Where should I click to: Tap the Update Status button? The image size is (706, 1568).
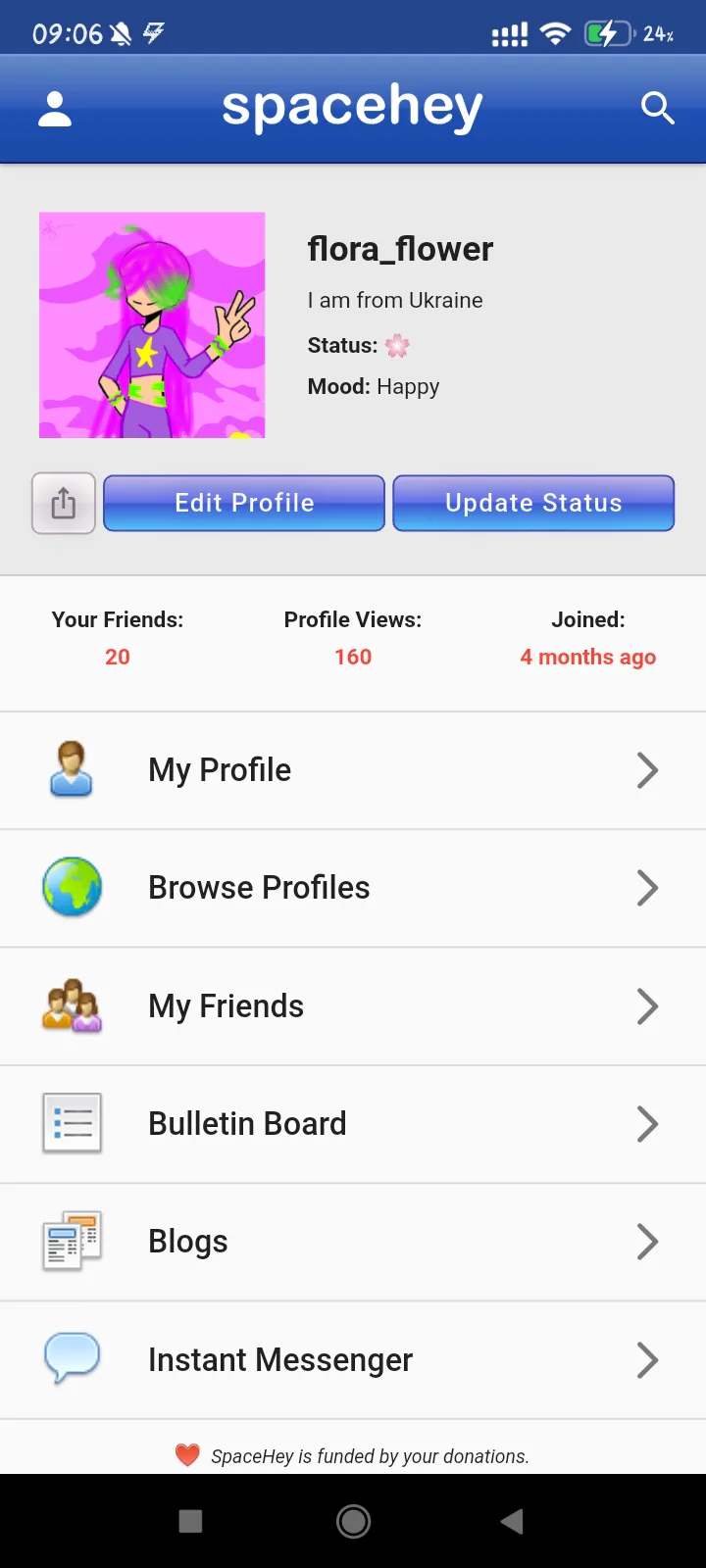533,503
